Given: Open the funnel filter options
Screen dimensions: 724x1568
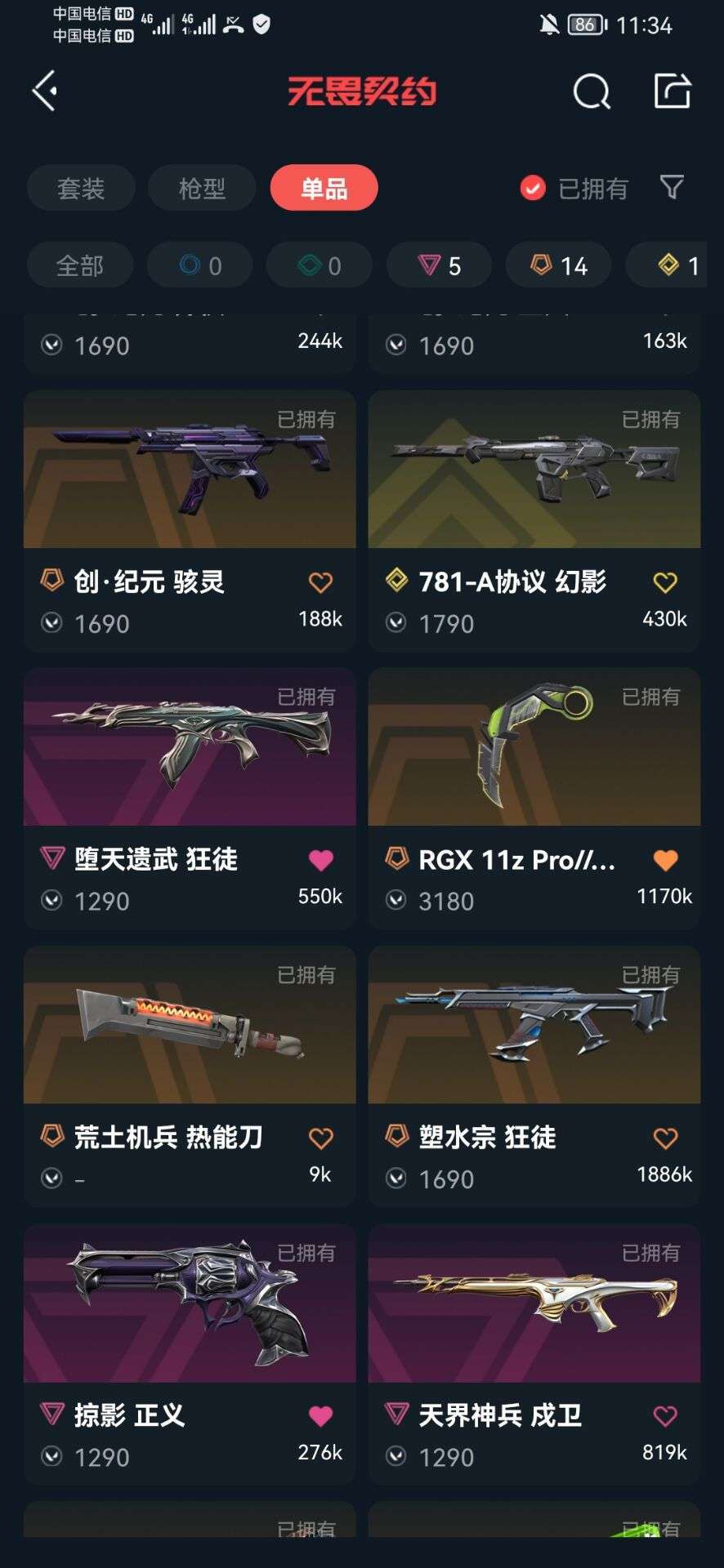Looking at the screenshot, I should tap(672, 188).
